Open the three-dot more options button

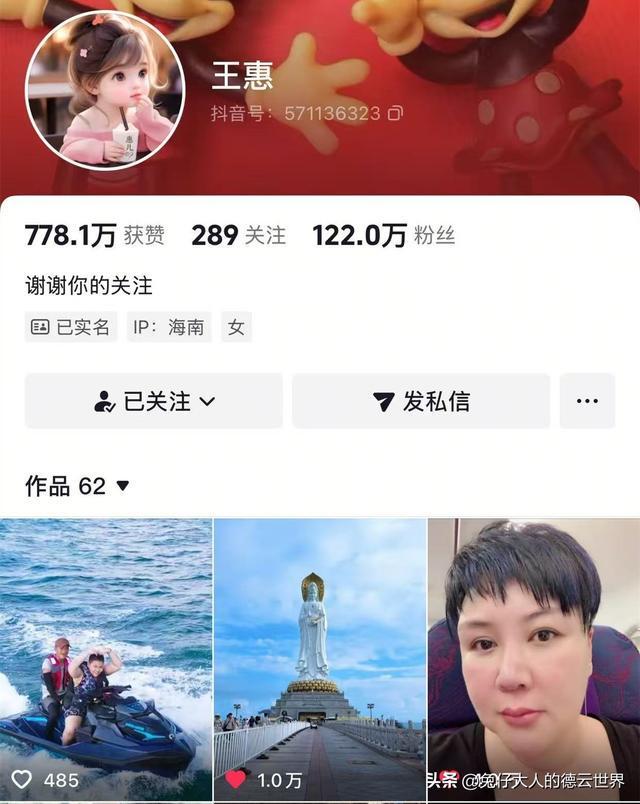click(x=587, y=401)
